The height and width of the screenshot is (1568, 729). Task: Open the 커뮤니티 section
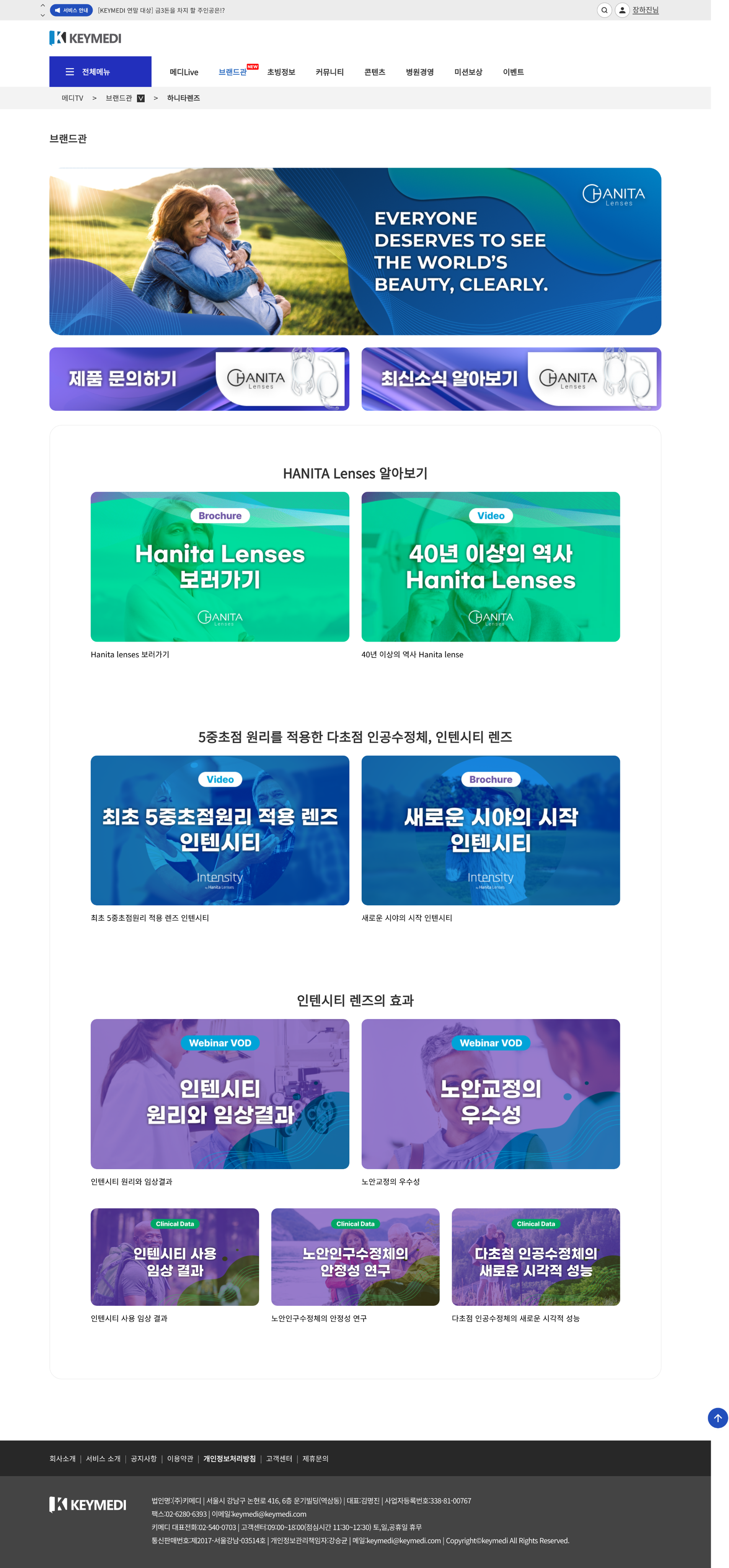coord(329,72)
